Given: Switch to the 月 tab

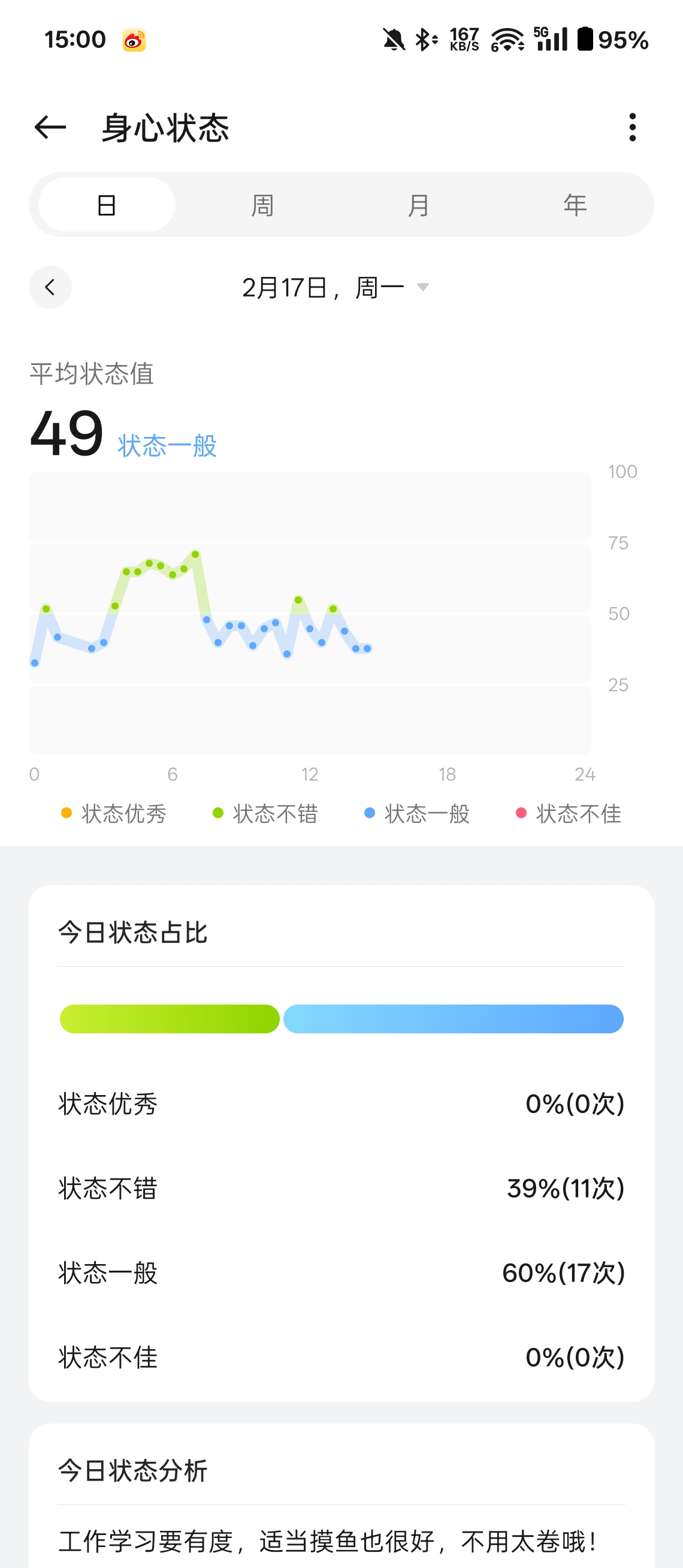Looking at the screenshot, I should [x=418, y=204].
